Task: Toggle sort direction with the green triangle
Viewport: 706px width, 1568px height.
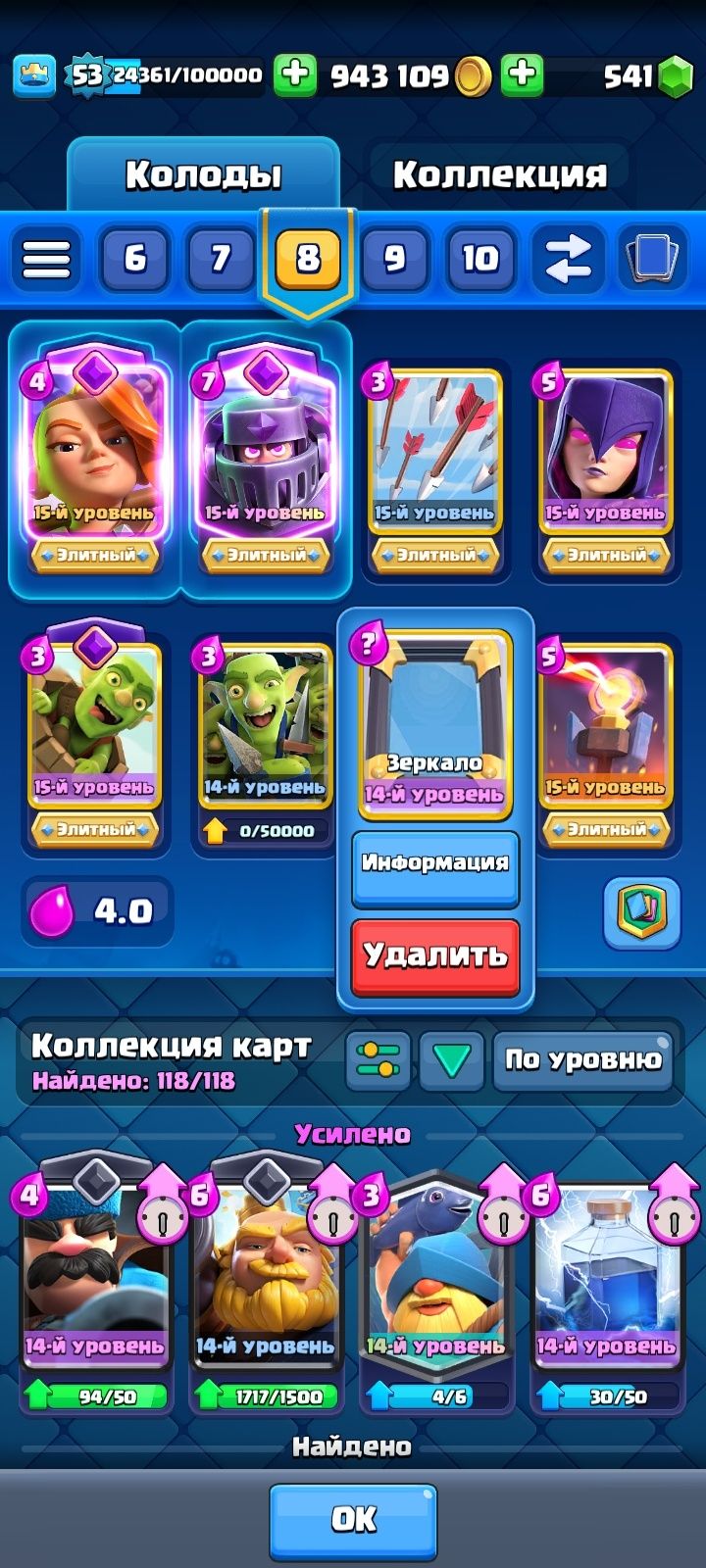Action: 451,1059
